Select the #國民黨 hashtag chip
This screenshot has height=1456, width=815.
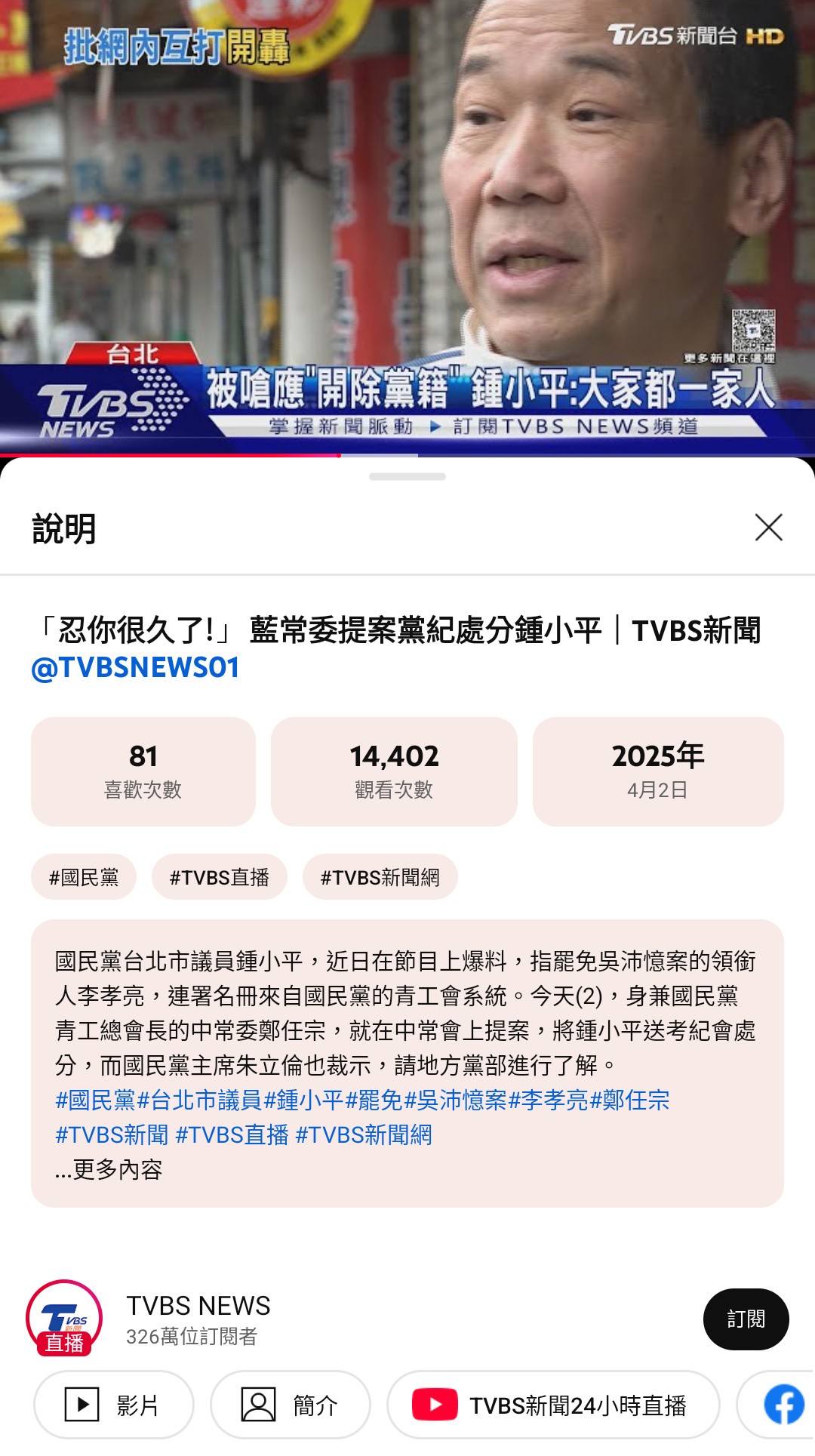(x=84, y=877)
